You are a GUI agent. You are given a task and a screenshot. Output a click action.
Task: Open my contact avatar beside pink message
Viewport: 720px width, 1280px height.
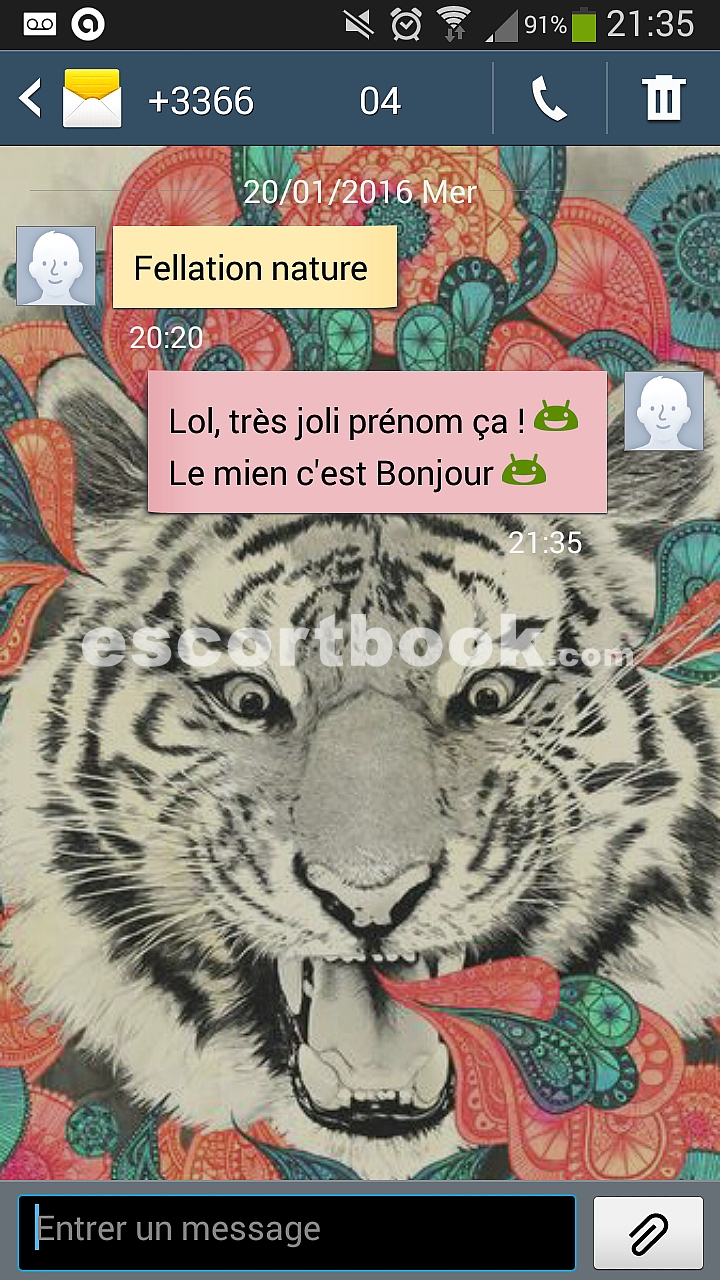click(x=664, y=411)
